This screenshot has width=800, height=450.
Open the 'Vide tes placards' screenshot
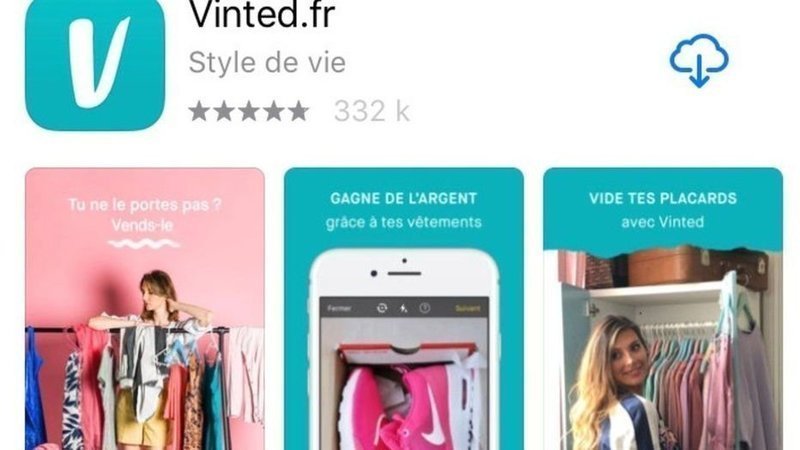(662, 310)
